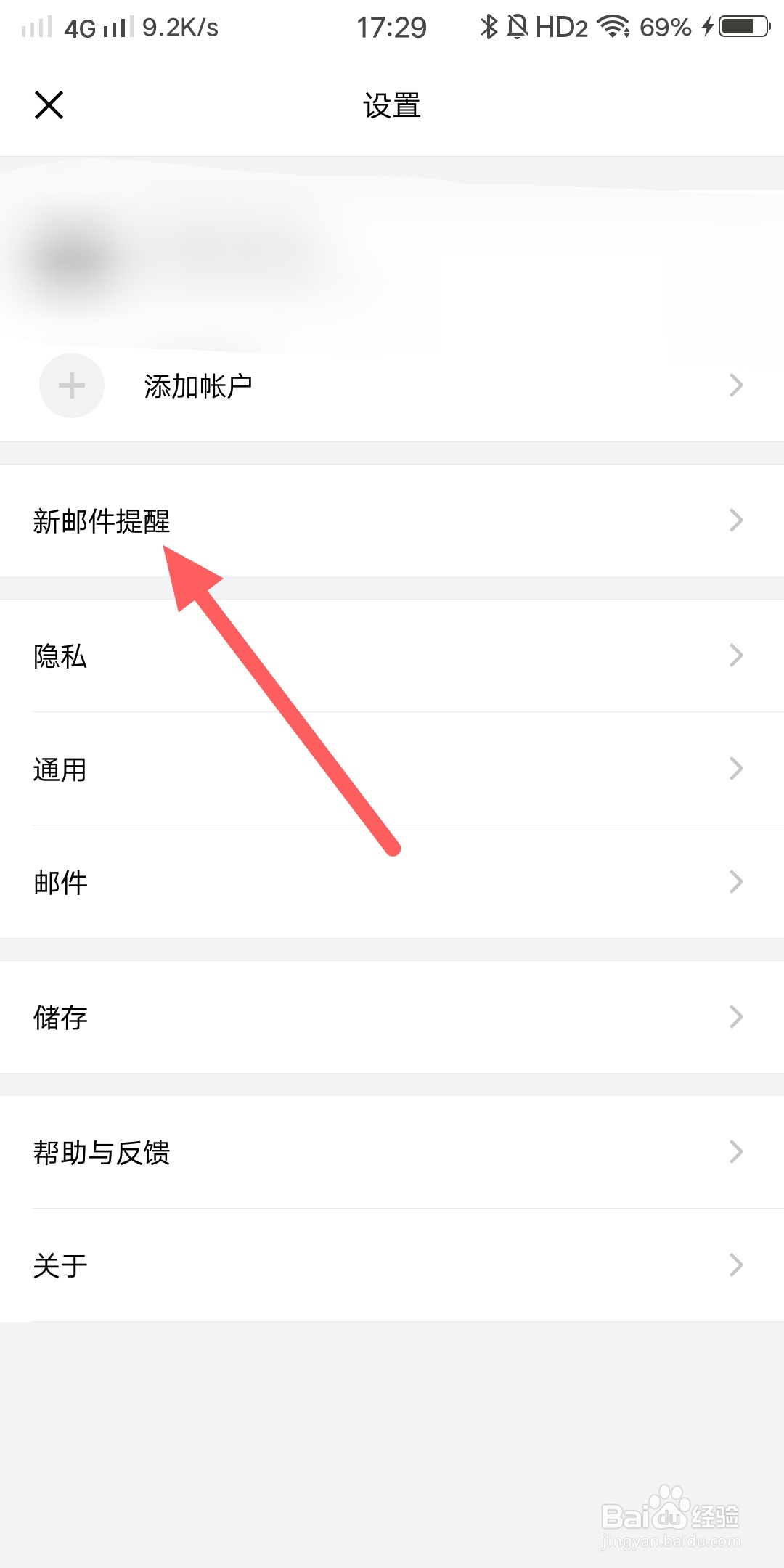Viewport: 784px width, 1568px height.
Task: Tap the Wi-Fi icon in the status bar
Action: (612, 27)
